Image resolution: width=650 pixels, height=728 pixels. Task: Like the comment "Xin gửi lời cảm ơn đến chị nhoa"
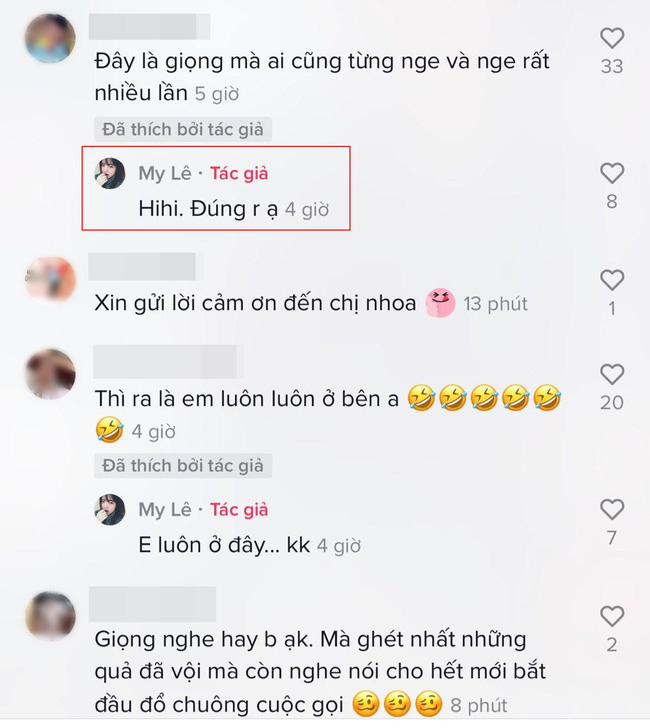pyautogui.click(x=611, y=281)
